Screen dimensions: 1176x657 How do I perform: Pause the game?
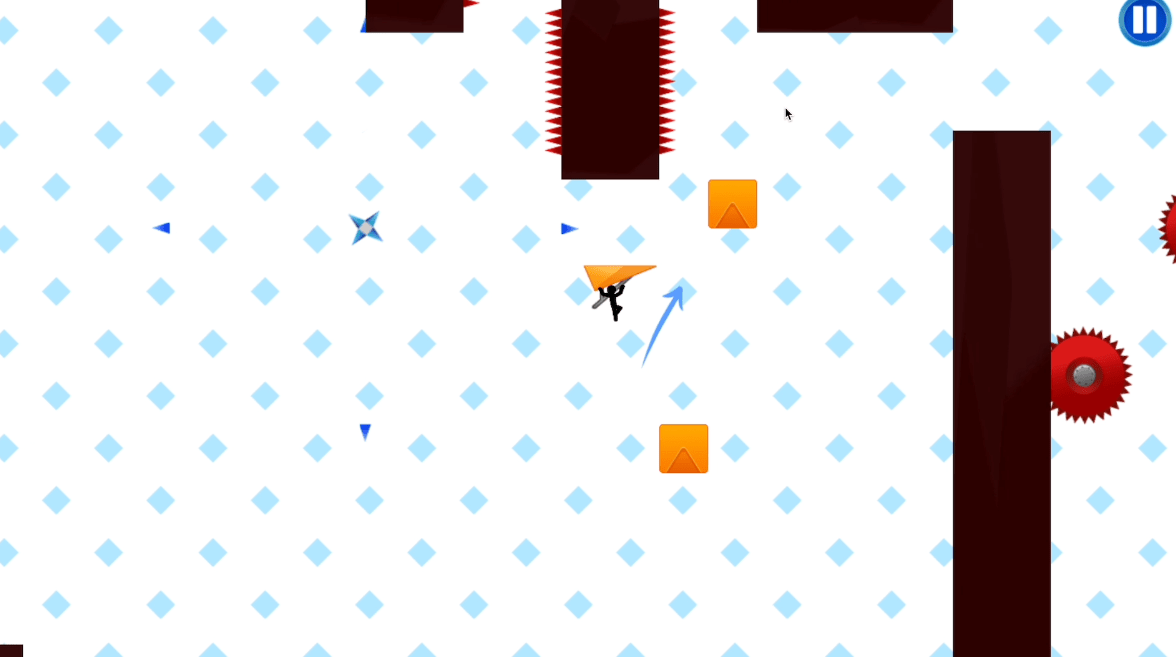click(1144, 20)
